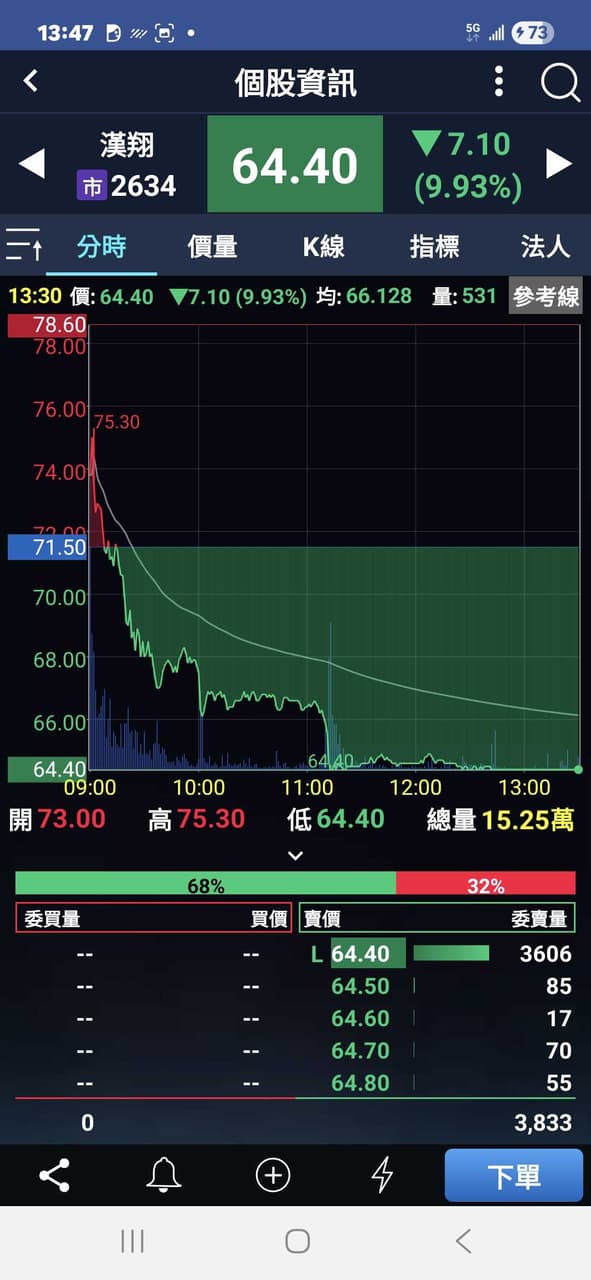Switch to the 價量 tab
591x1280 pixels.
point(213,246)
